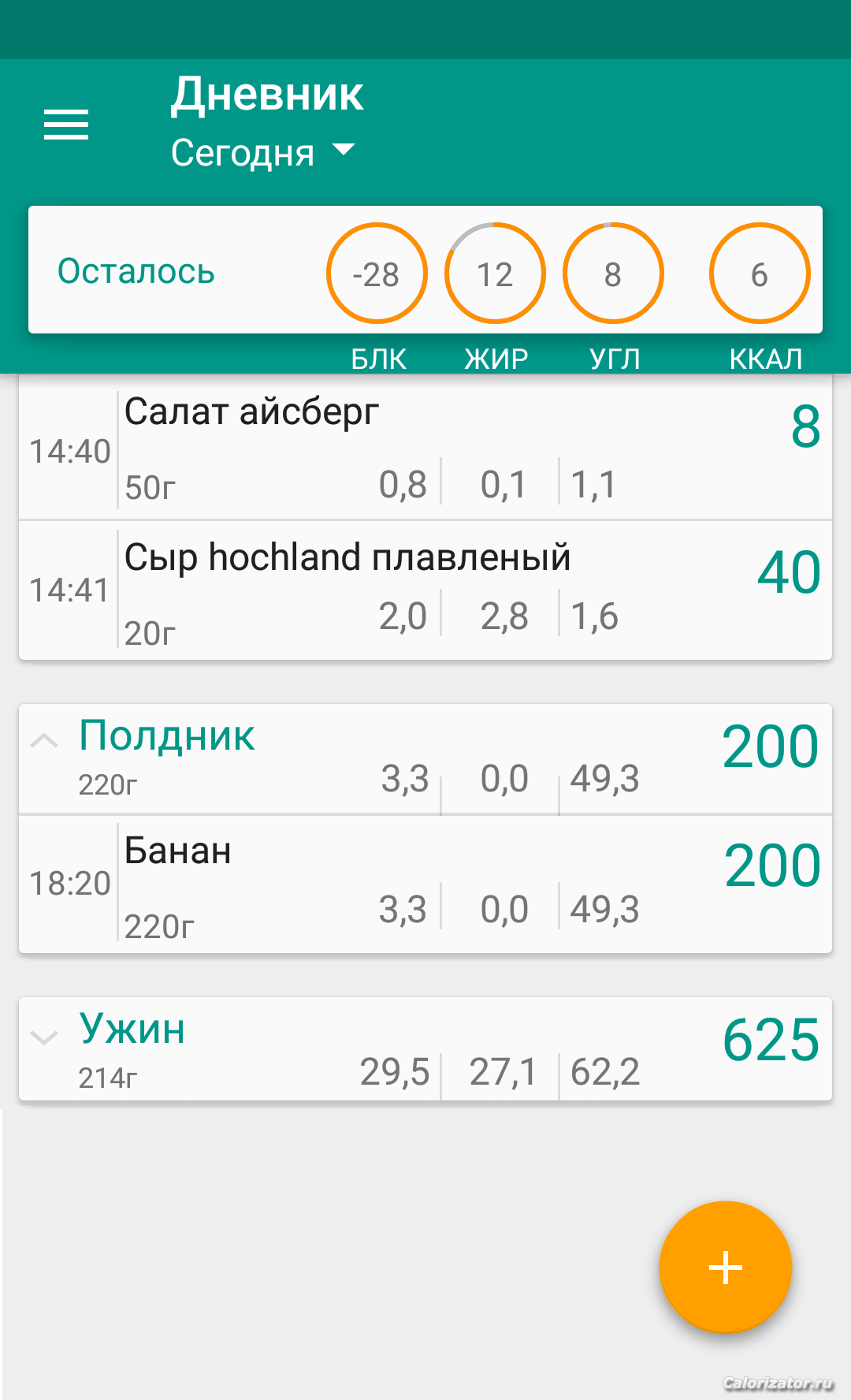
Task: Open the hamburger navigation menu
Action: click(66, 125)
